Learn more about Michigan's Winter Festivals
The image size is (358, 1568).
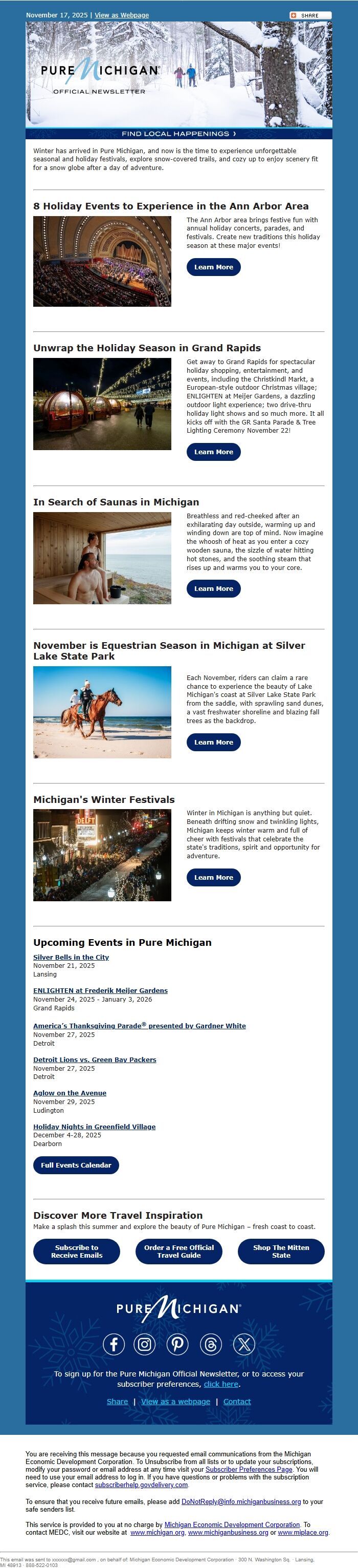tap(213, 877)
